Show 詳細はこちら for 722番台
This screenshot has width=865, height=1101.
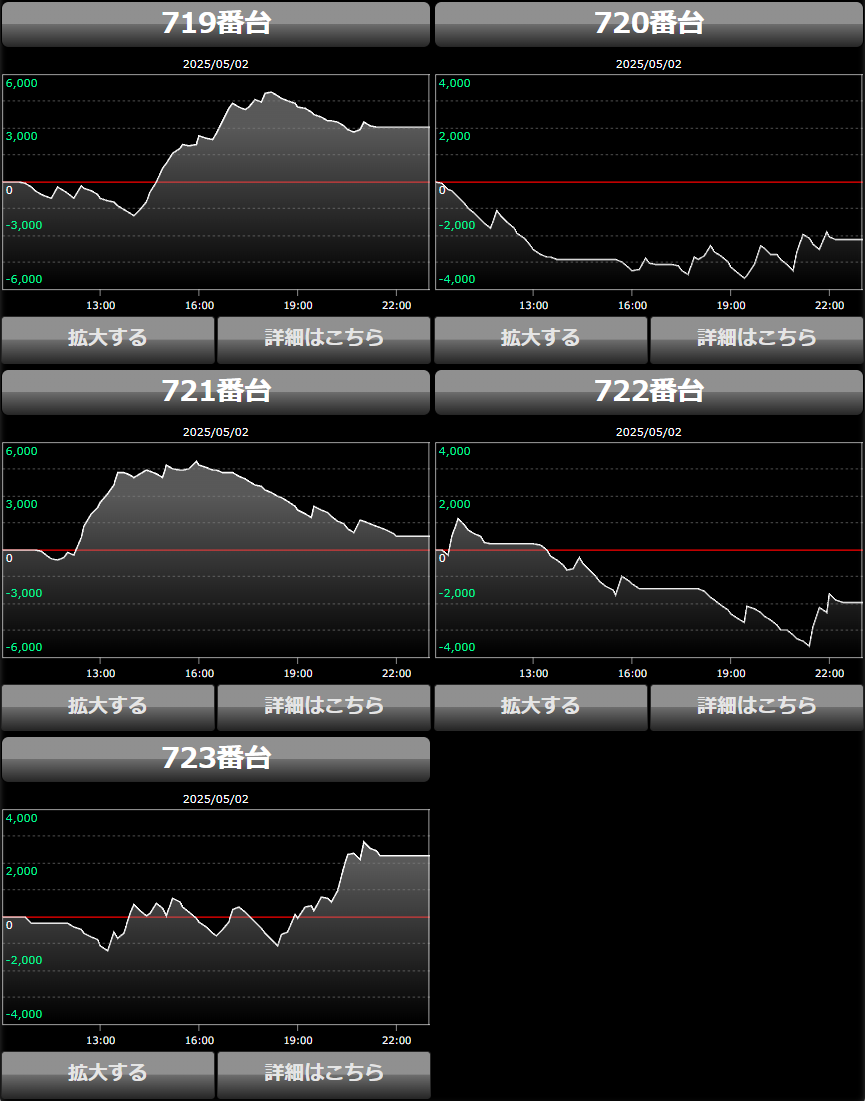[757, 707]
